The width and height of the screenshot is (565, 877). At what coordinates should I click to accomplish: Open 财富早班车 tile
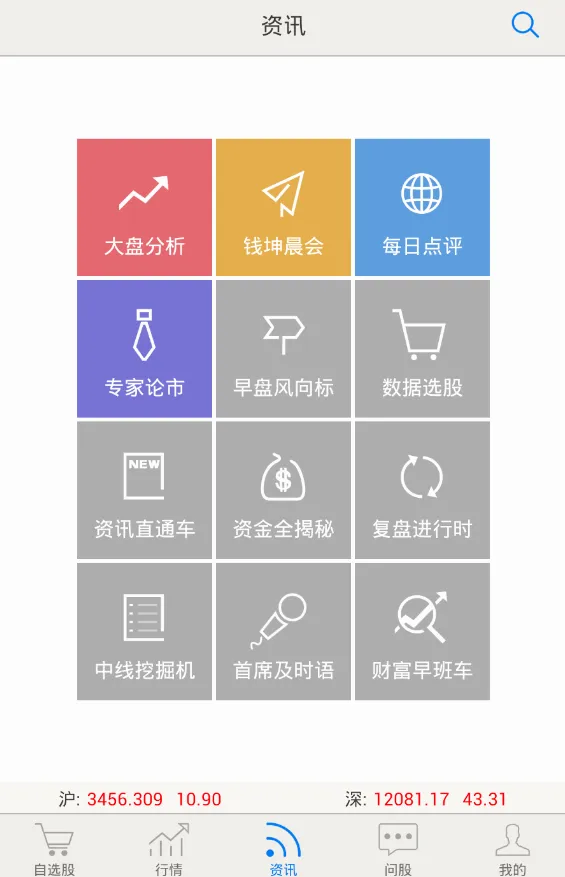[422, 631]
